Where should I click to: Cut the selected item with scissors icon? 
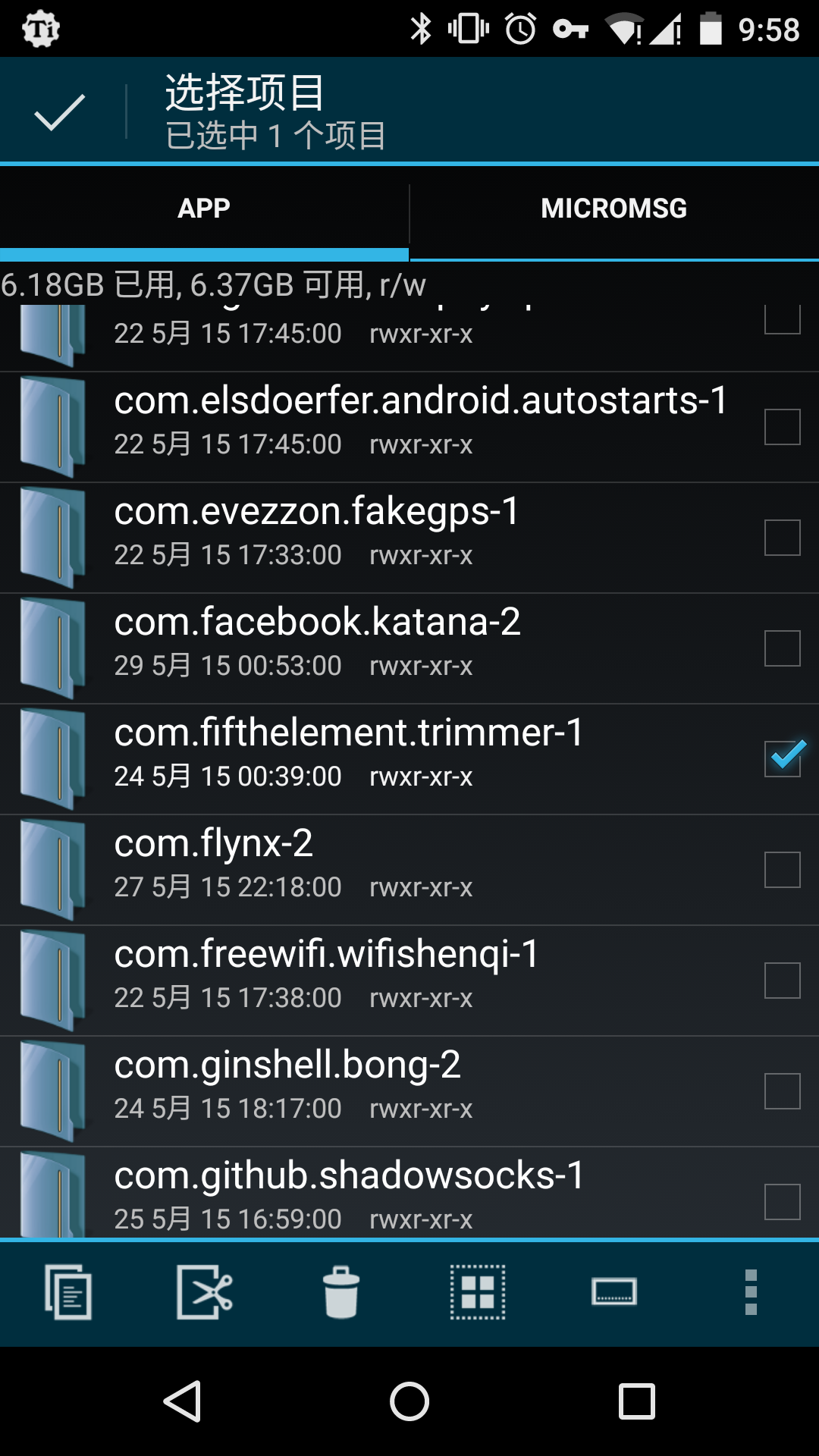point(205,1292)
